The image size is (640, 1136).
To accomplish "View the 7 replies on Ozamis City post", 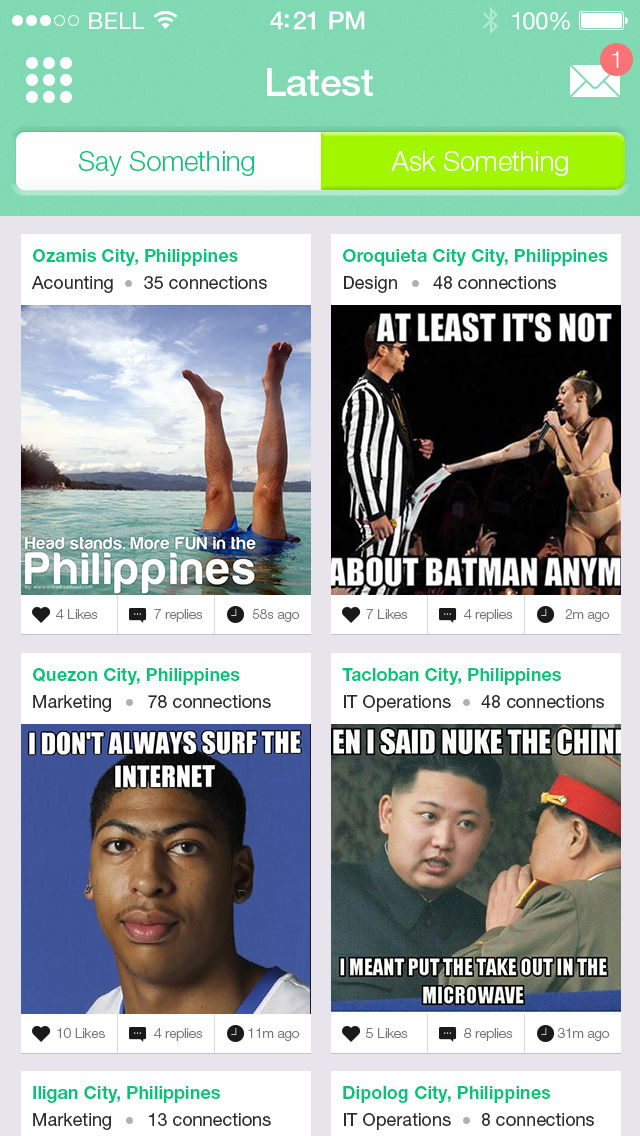I will [166, 615].
